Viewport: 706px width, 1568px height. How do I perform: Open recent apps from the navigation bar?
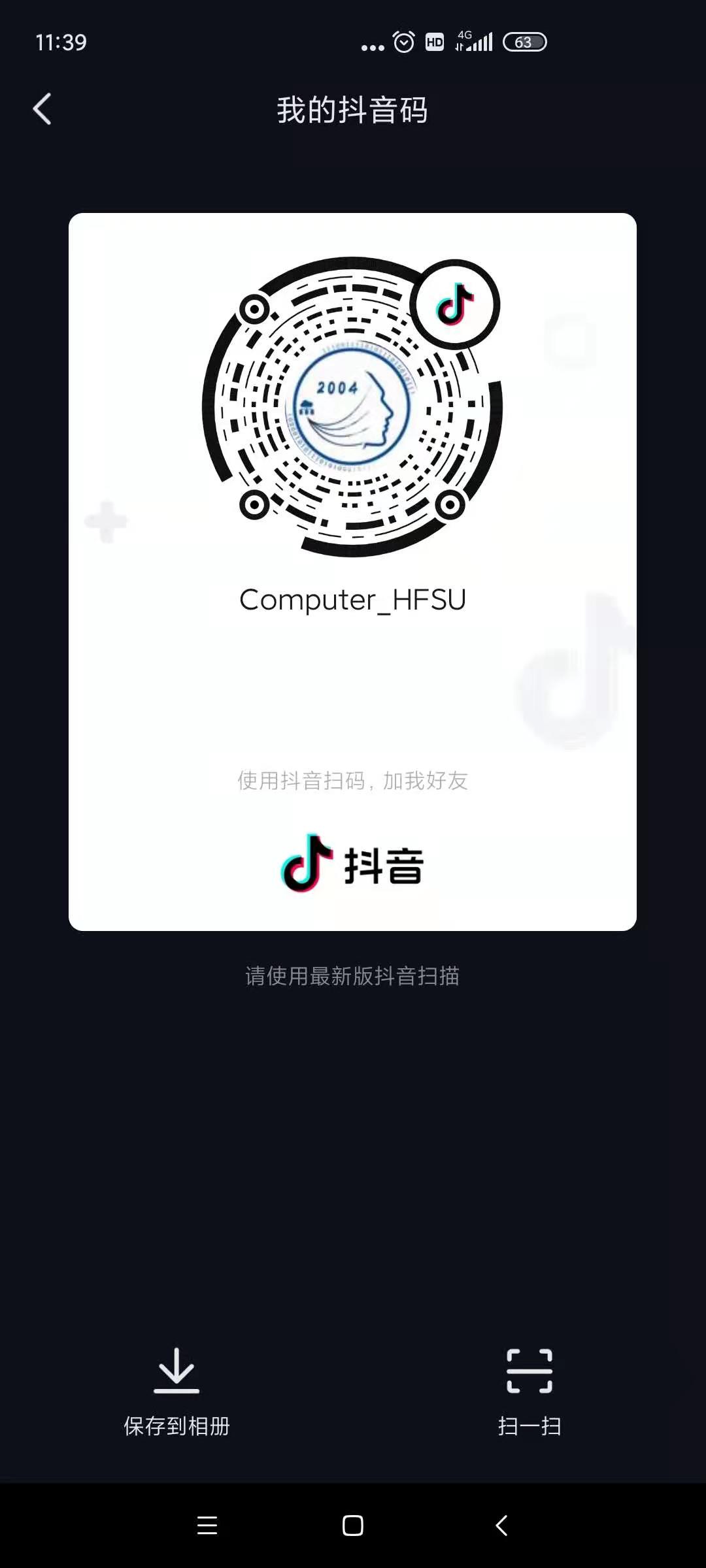(x=207, y=1526)
